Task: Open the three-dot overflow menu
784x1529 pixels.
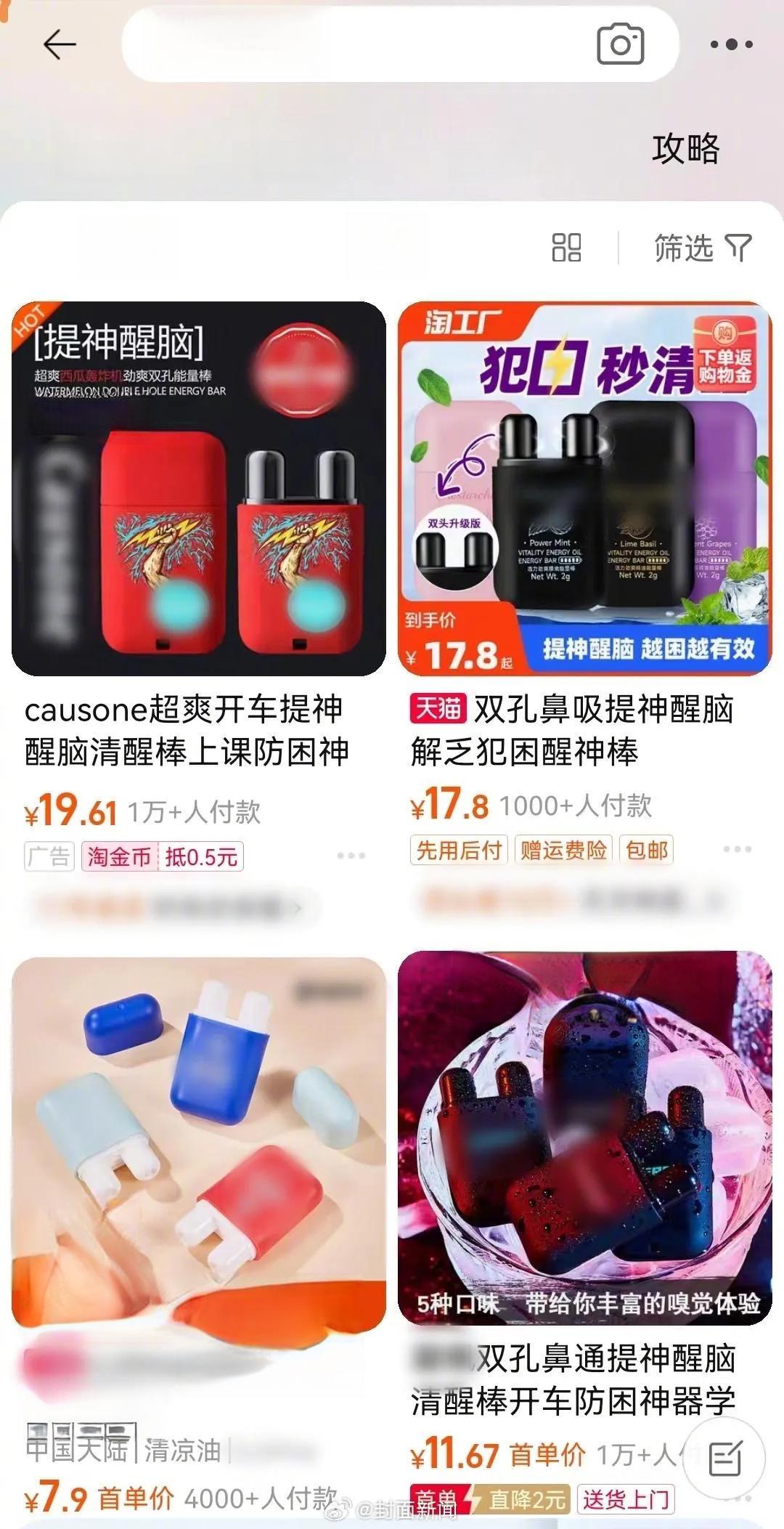Action: [x=731, y=45]
